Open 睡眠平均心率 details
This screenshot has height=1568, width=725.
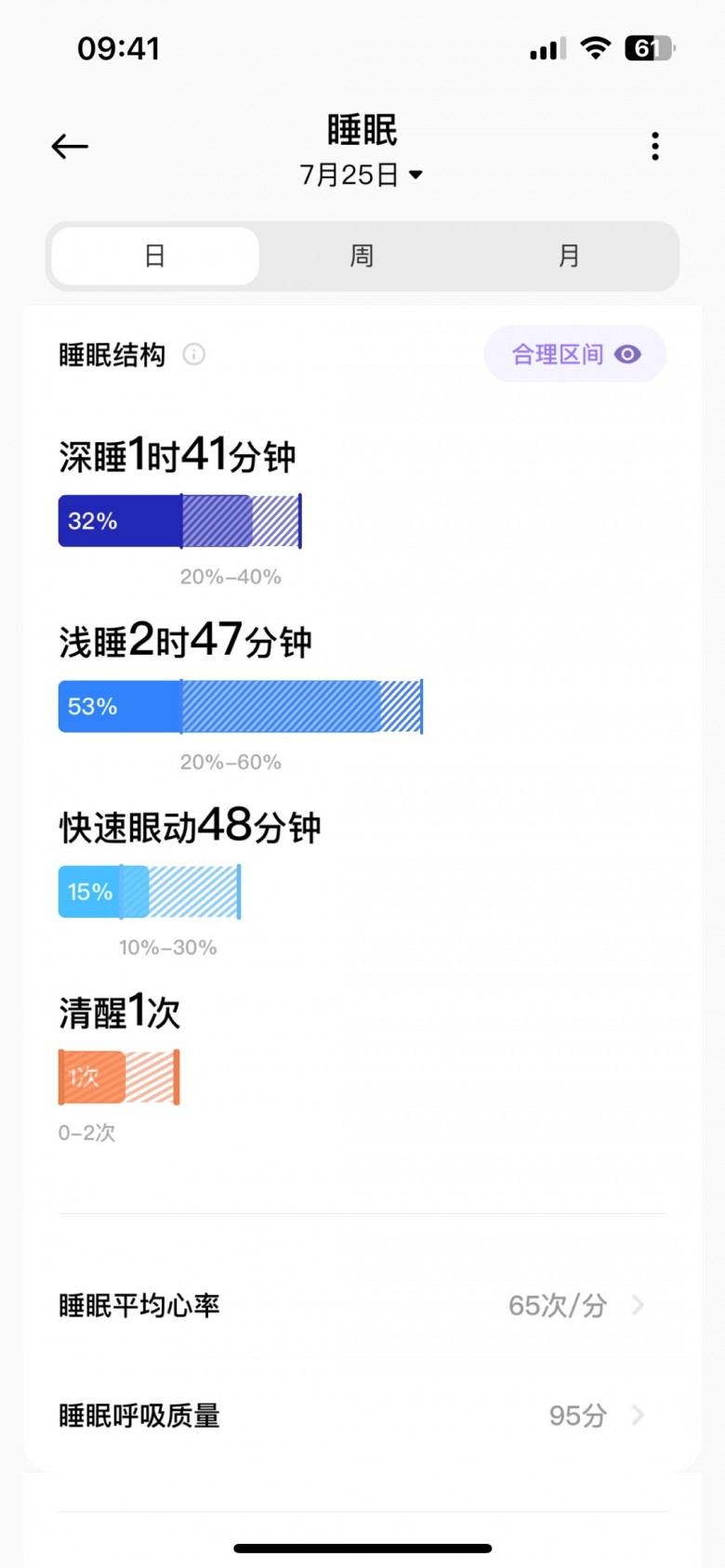click(x=362, y=1305)
